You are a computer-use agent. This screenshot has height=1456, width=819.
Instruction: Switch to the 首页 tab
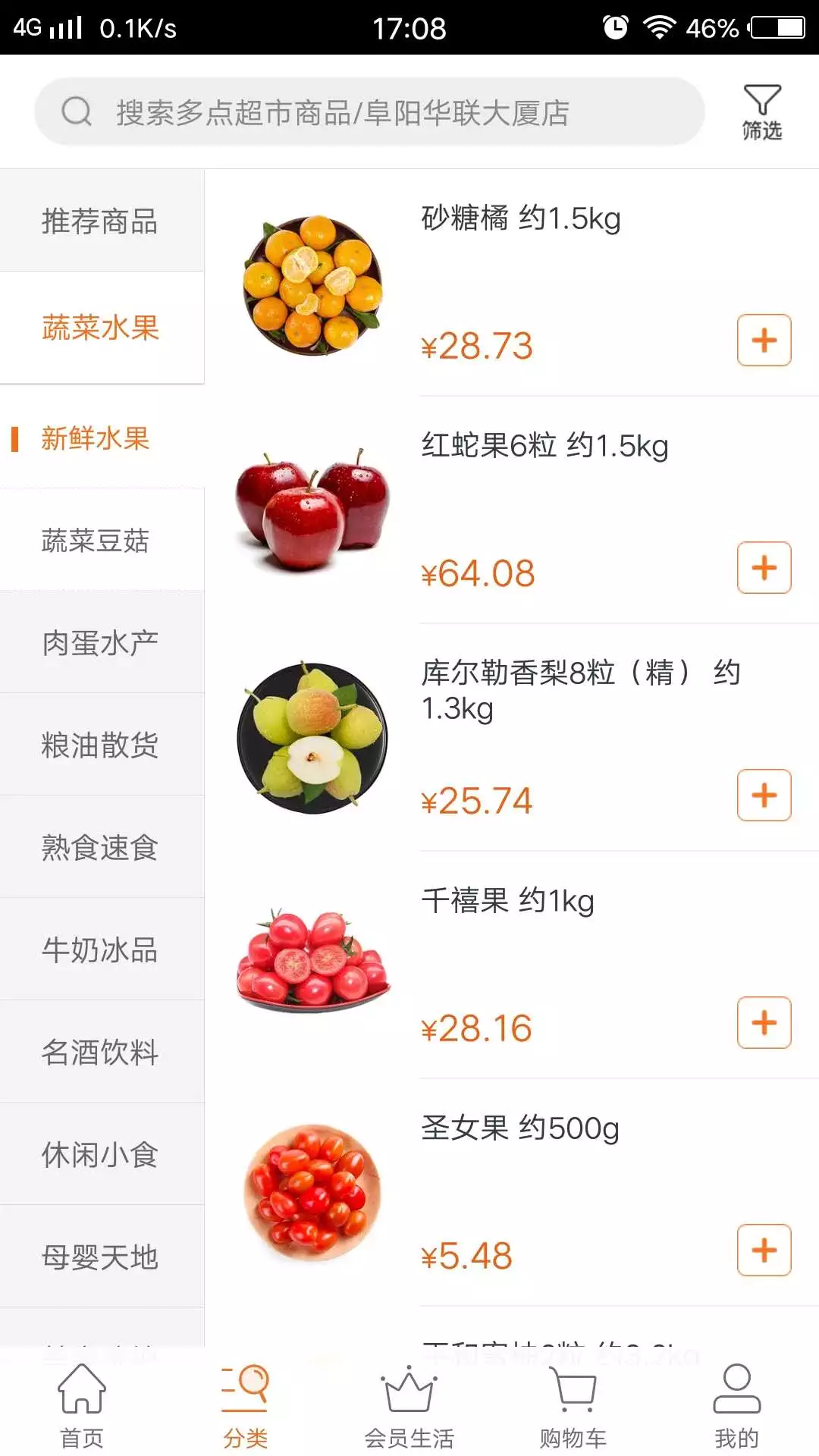click(82, 1407)
